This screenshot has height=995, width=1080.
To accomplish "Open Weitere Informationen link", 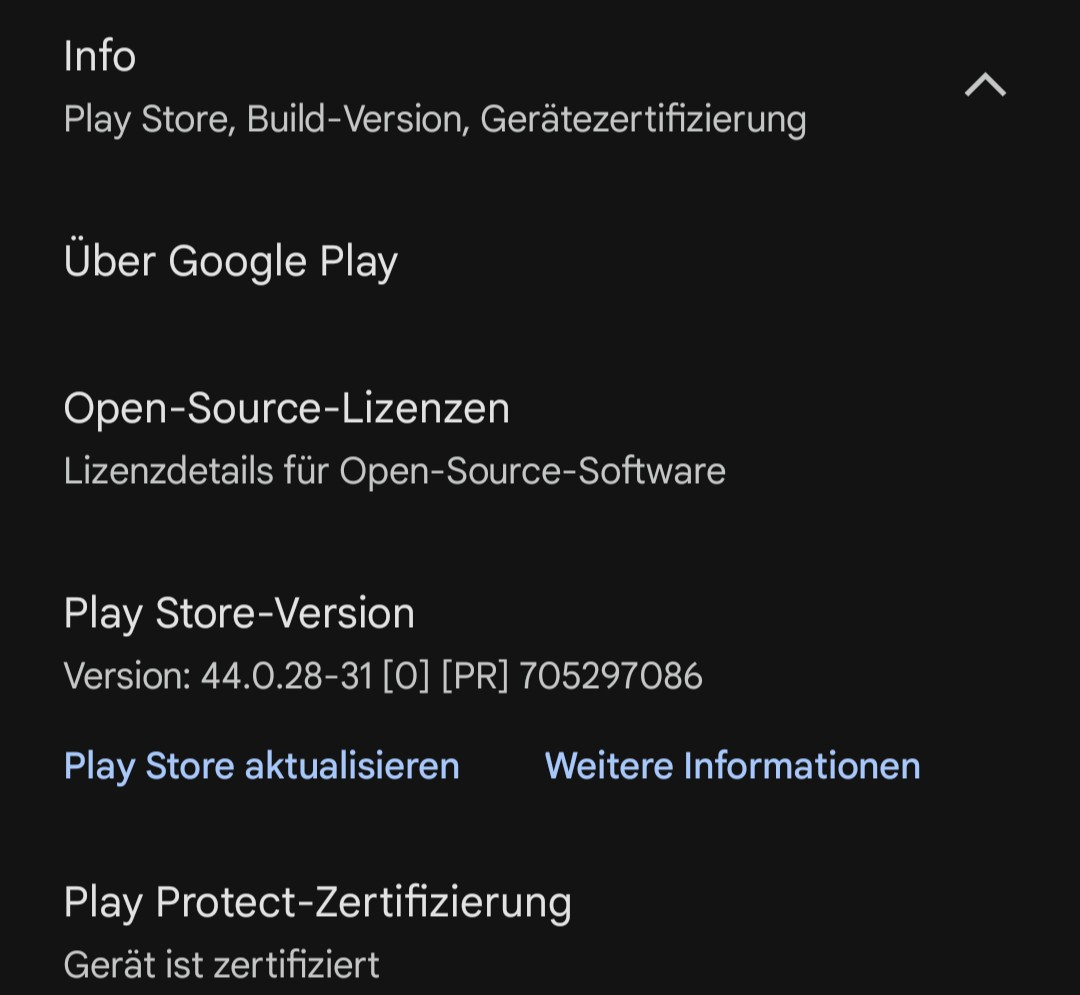I will [x=732, y=766].
